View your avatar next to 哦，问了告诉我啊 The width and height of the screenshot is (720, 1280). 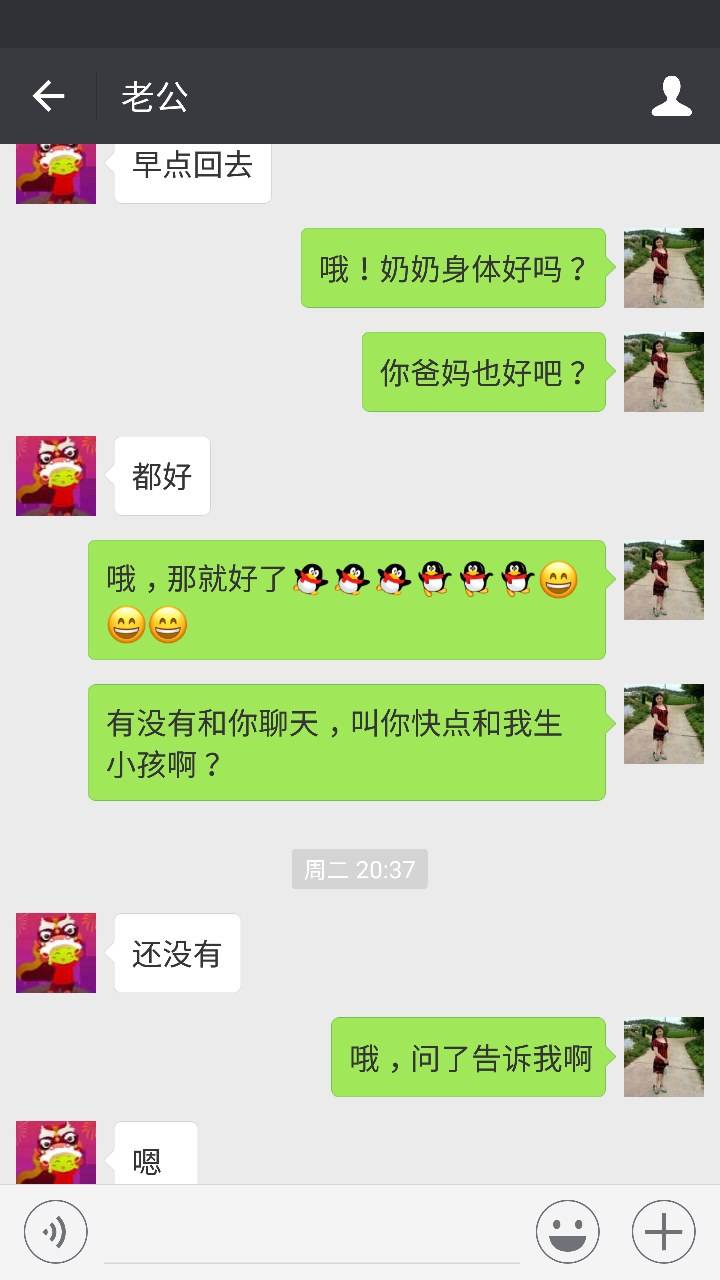click(663, 1057)
